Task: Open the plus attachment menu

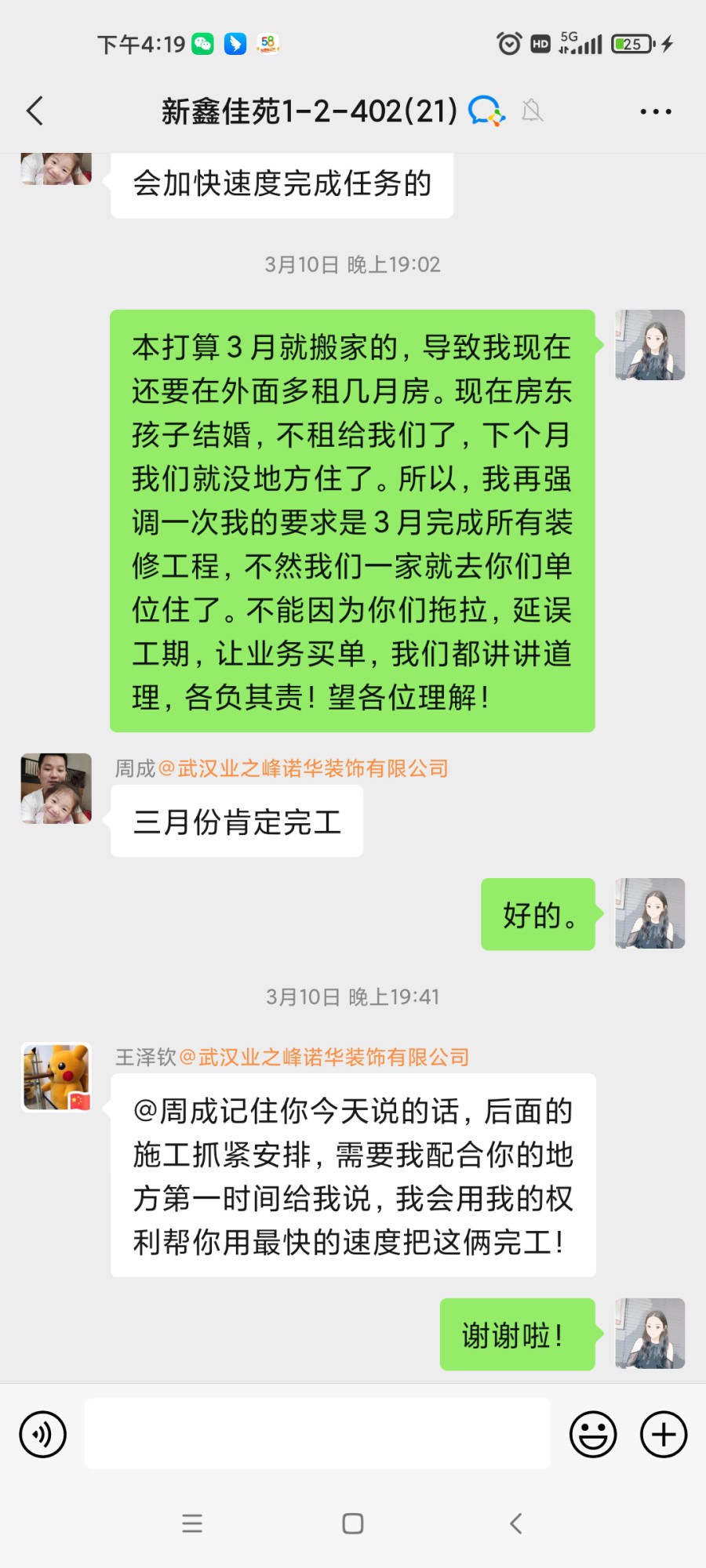Action: [x=664, y=1434]
